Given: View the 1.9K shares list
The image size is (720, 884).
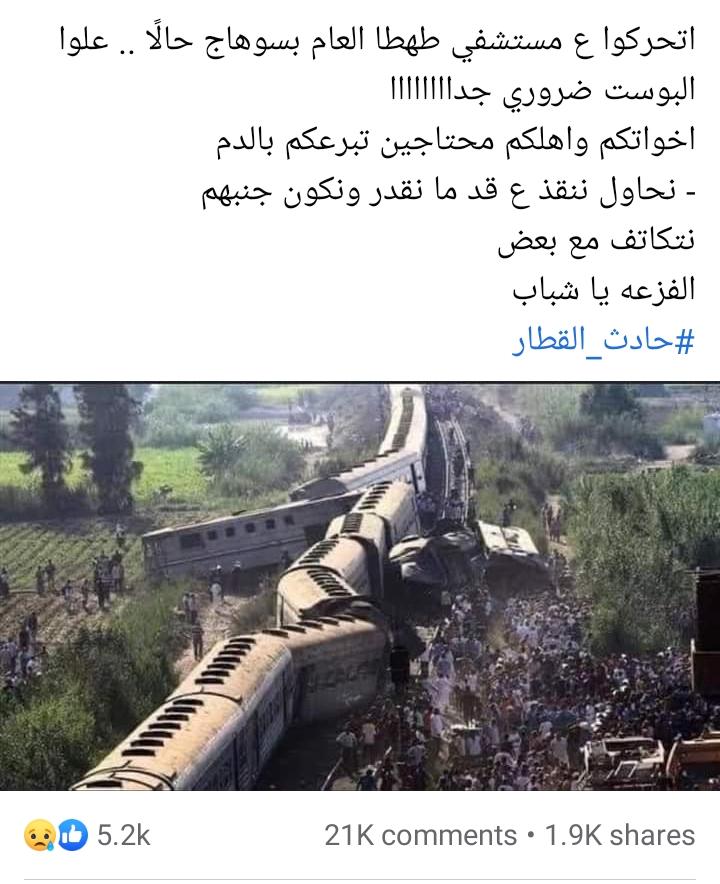Looking at the screenshot, I should tap(619, 835).
